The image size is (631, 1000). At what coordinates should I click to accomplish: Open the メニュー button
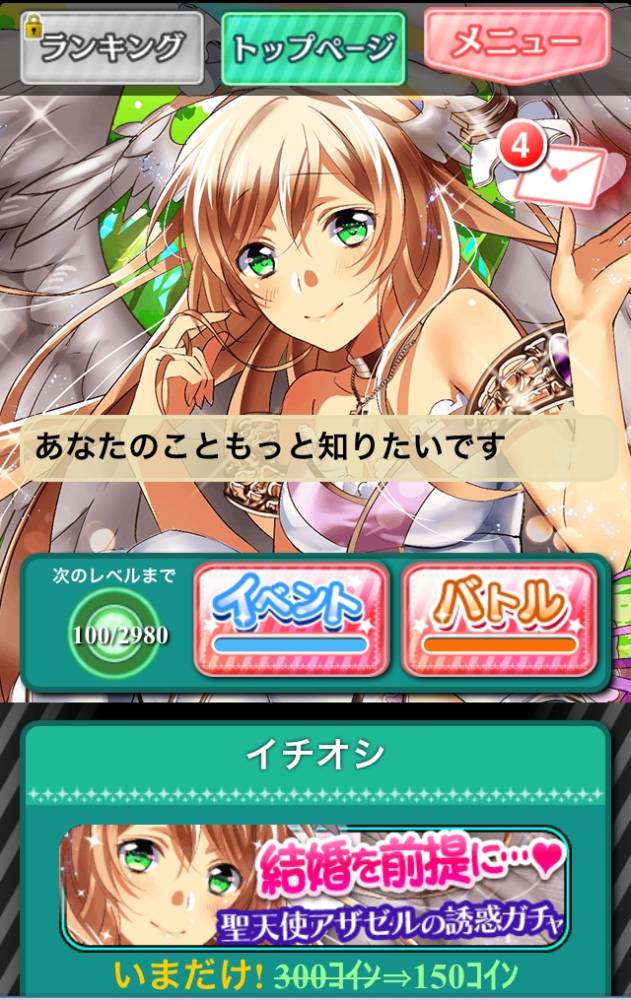[x=516, y=43]
